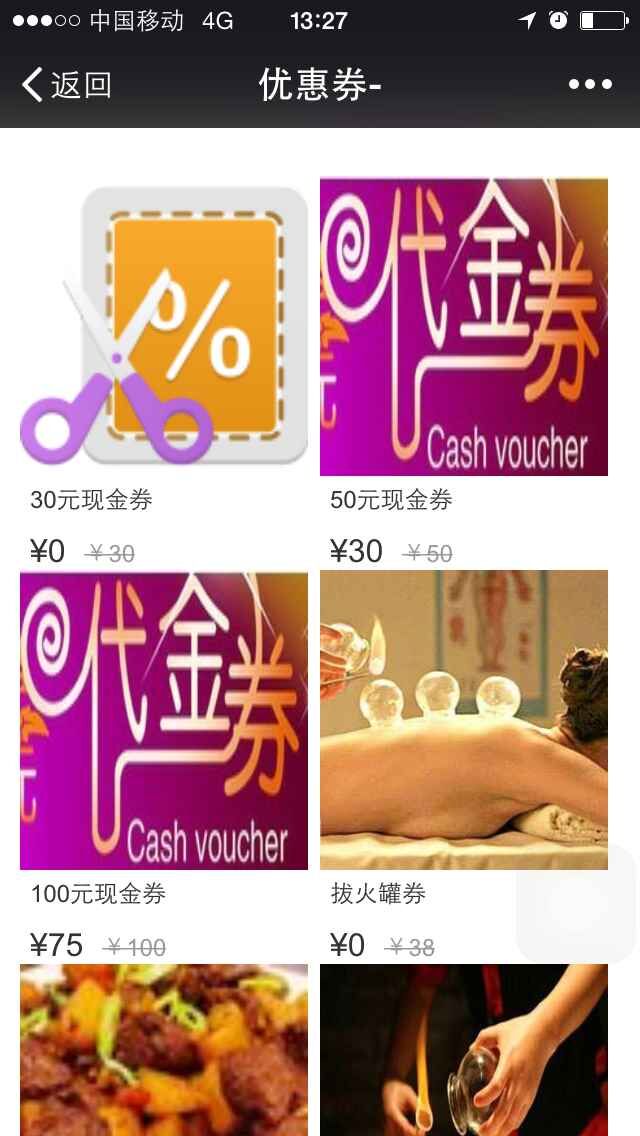View the 拔火罐券 cupping coupon
The image size is (640, 1136).
pyautogui.click(x=463, y=721)
